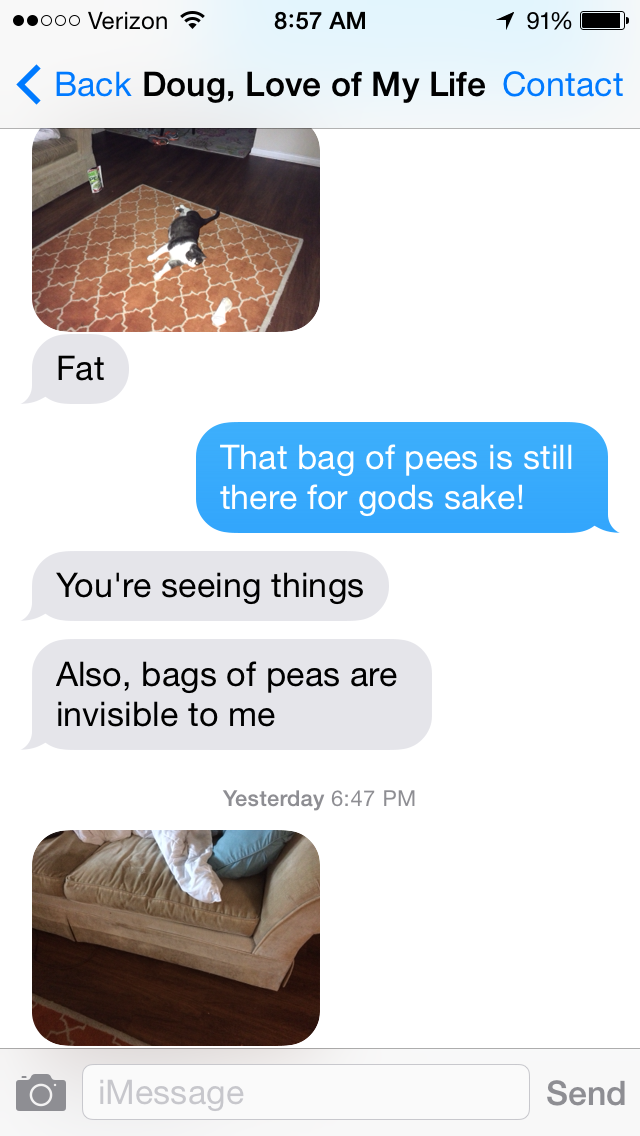Open the camera attachment icon
The image size is (640, 1136).
(x=41, y=1092)
